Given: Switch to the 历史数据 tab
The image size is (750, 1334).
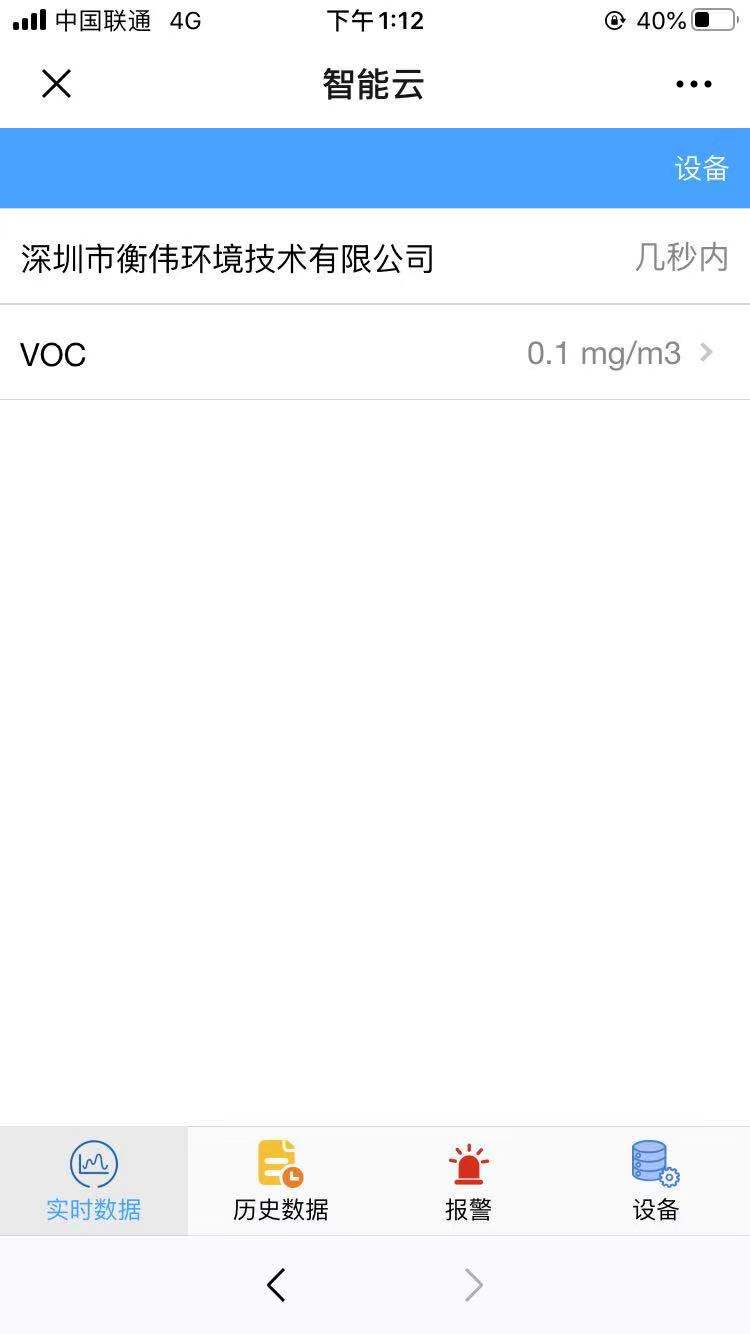Looking at the screenshot, I should [x=281, y=1181].
